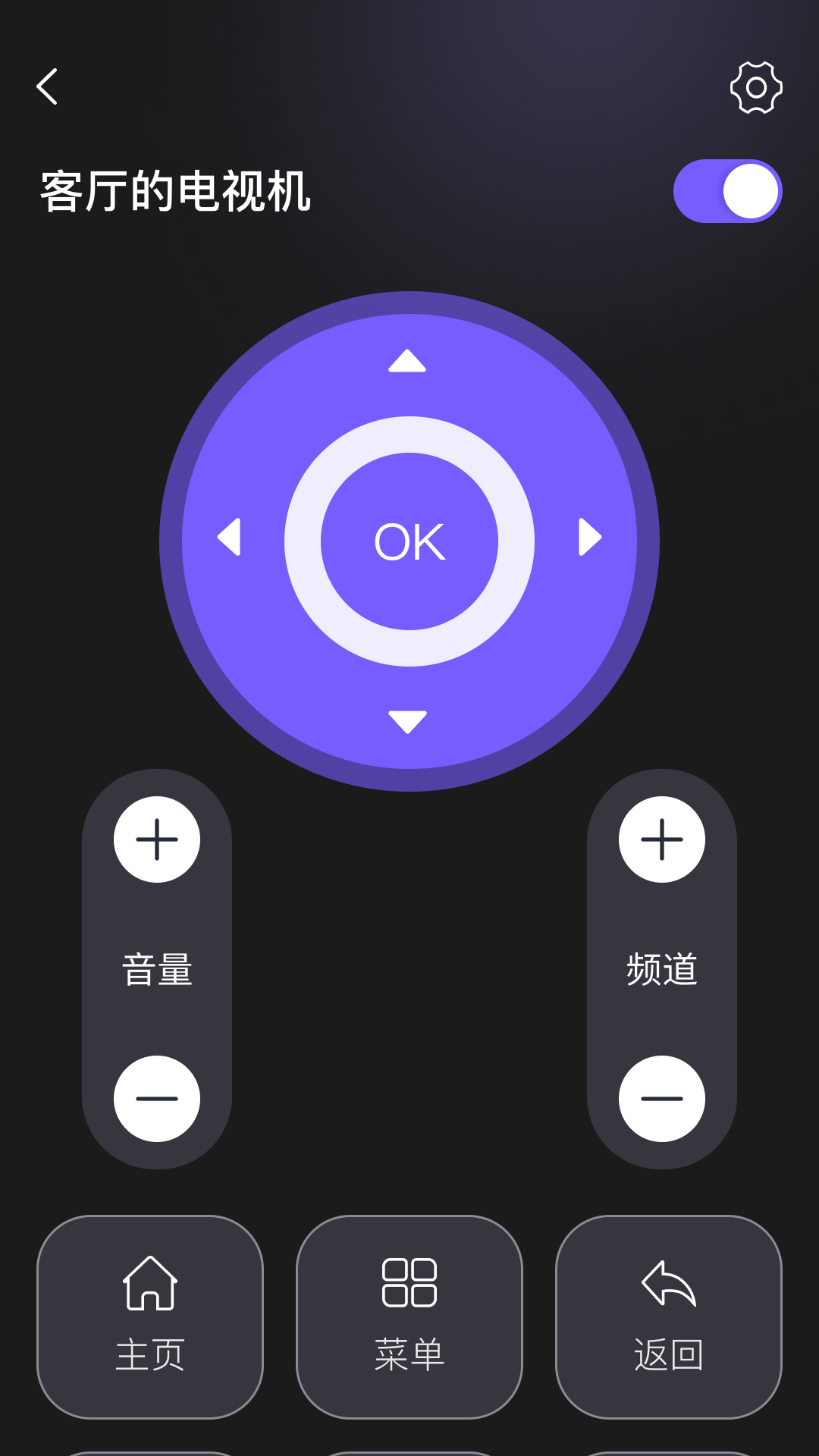
Task: Open the settings gear icon
Action: [x=756, y=86]
